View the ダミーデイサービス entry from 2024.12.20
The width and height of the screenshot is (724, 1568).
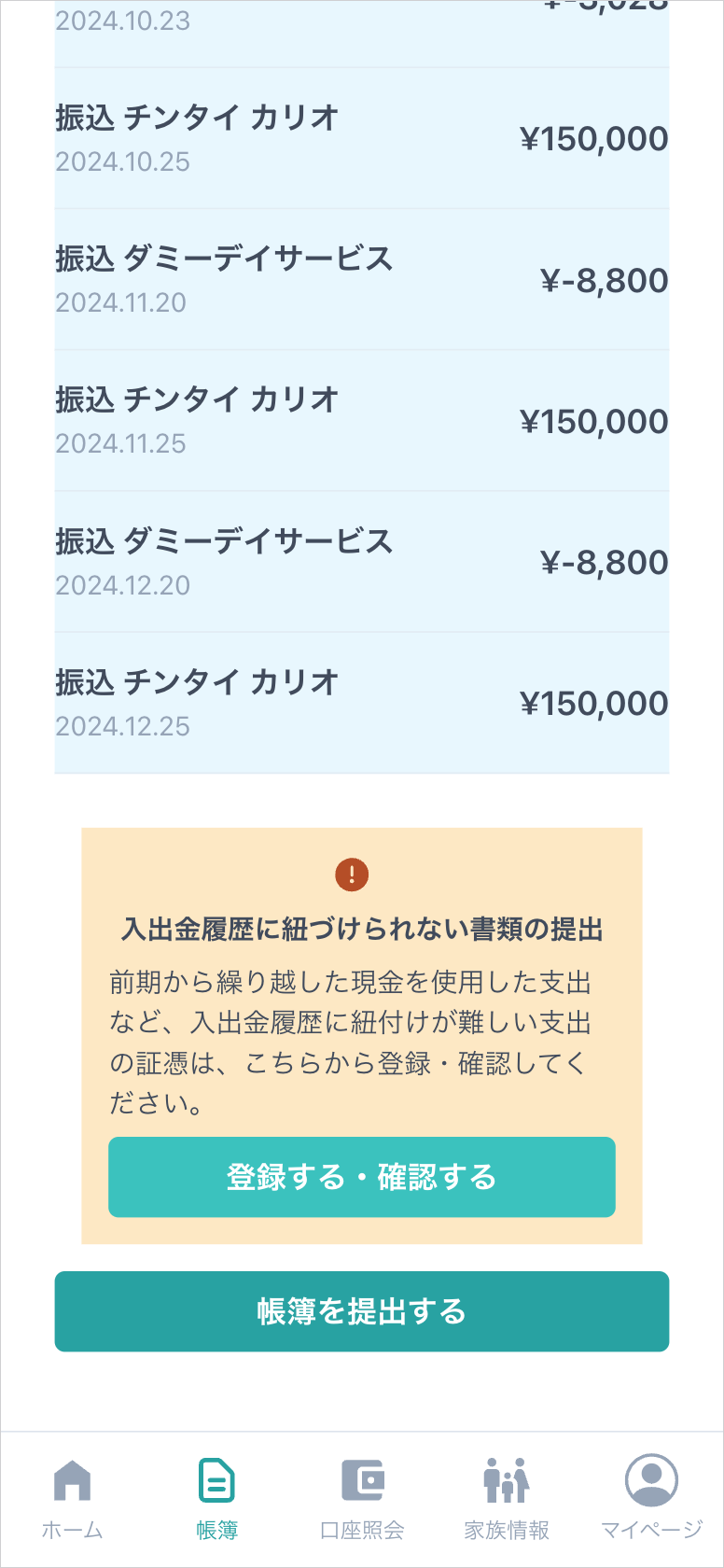(x=362, y=562)
